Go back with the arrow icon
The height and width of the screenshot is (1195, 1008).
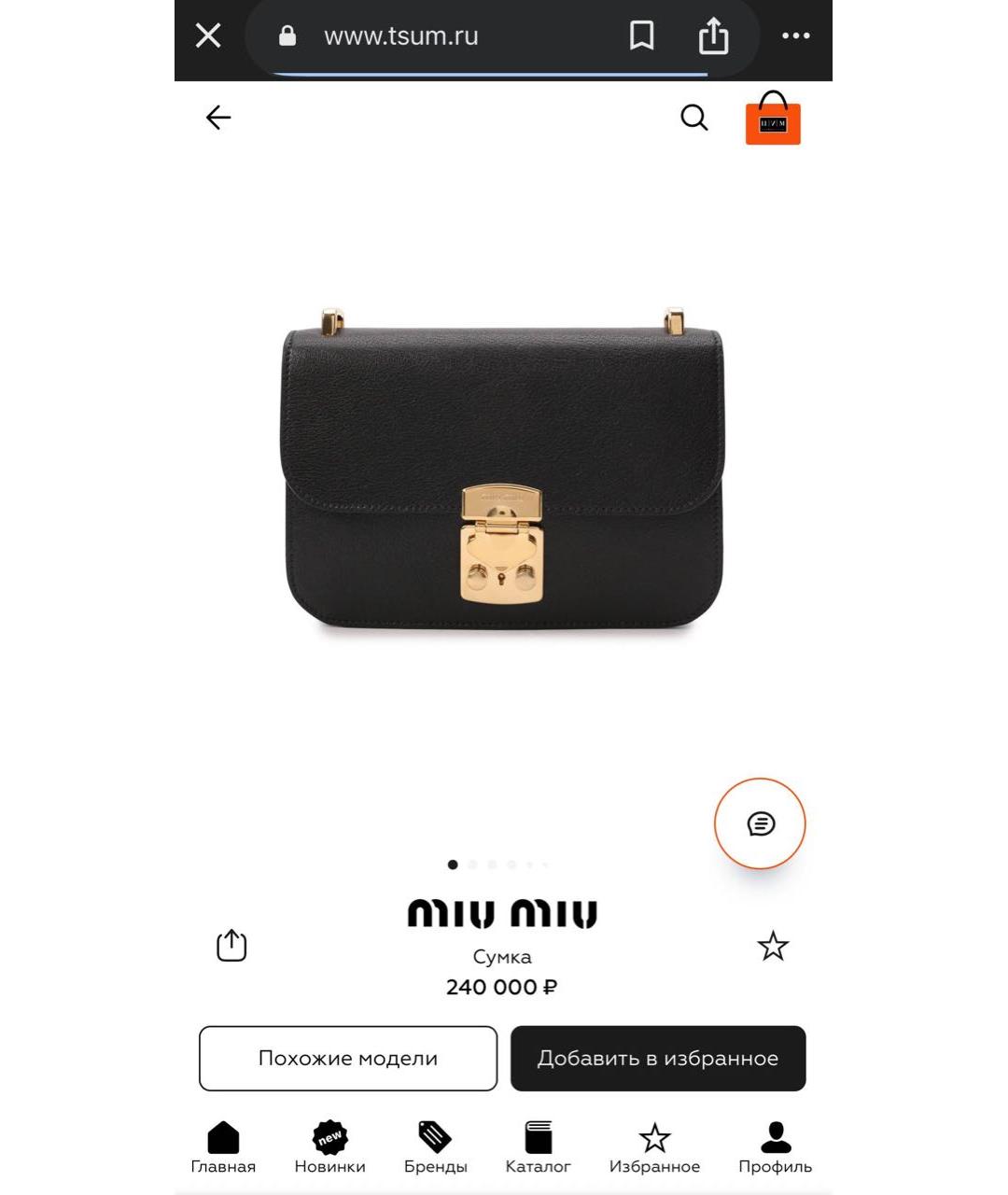(x=217, y=118)
